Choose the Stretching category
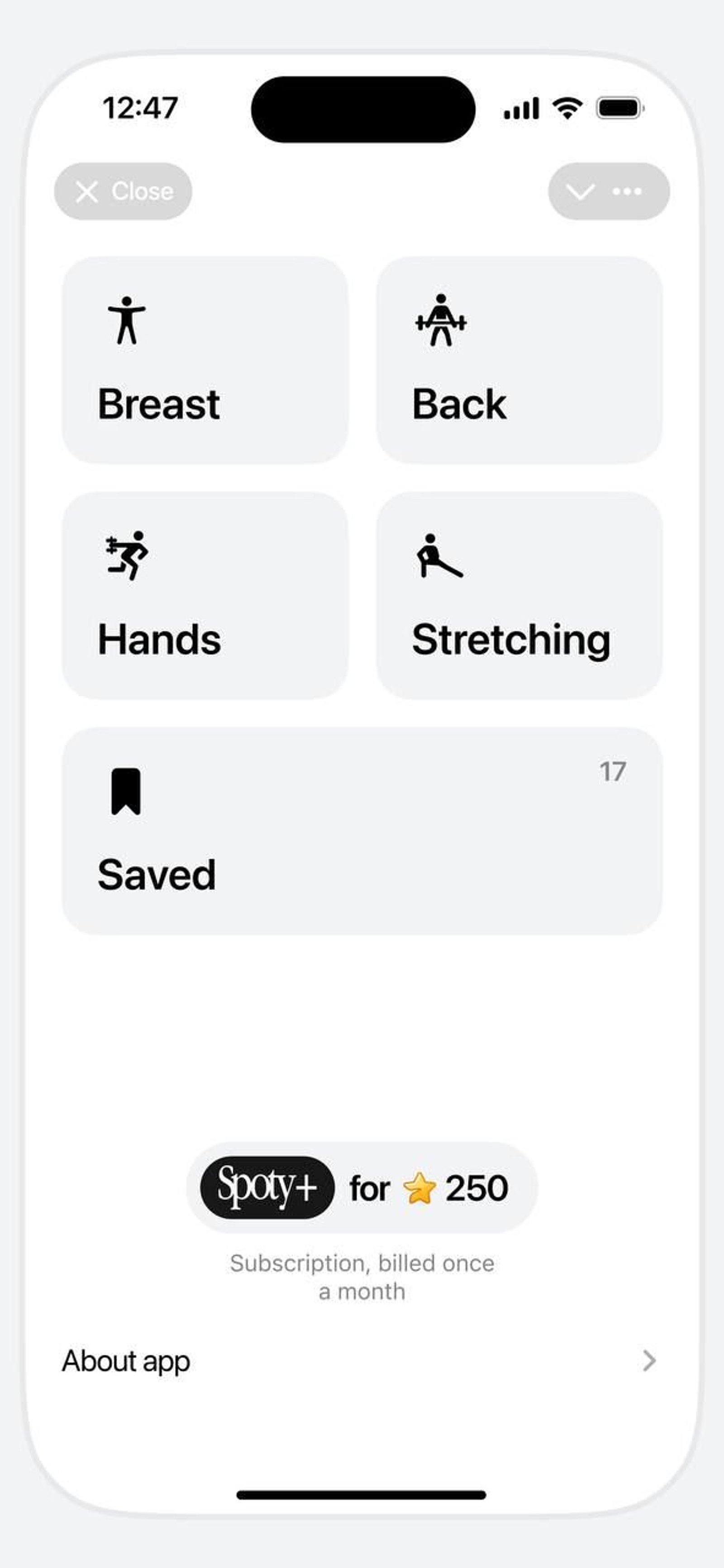This screenshot has width=724, height=1568. [x=519, y=596]
